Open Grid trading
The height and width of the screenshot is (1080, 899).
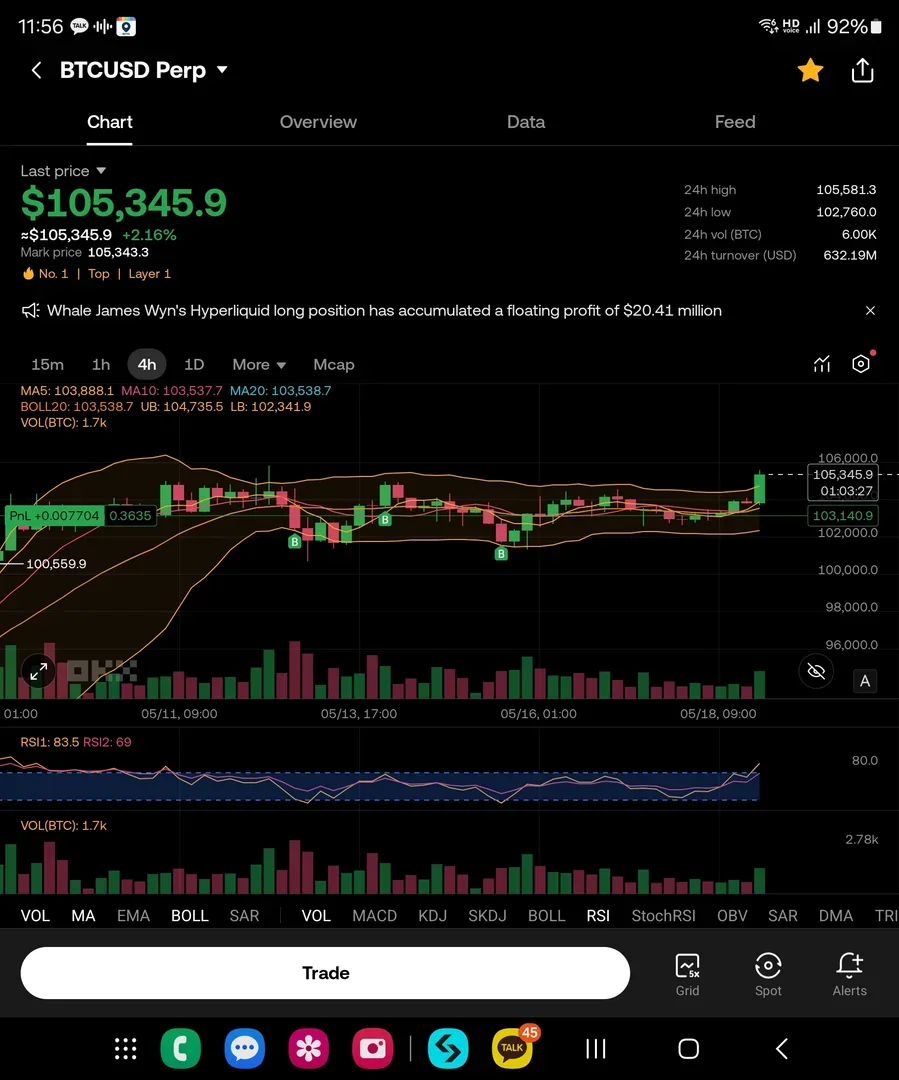coord(687,973)
